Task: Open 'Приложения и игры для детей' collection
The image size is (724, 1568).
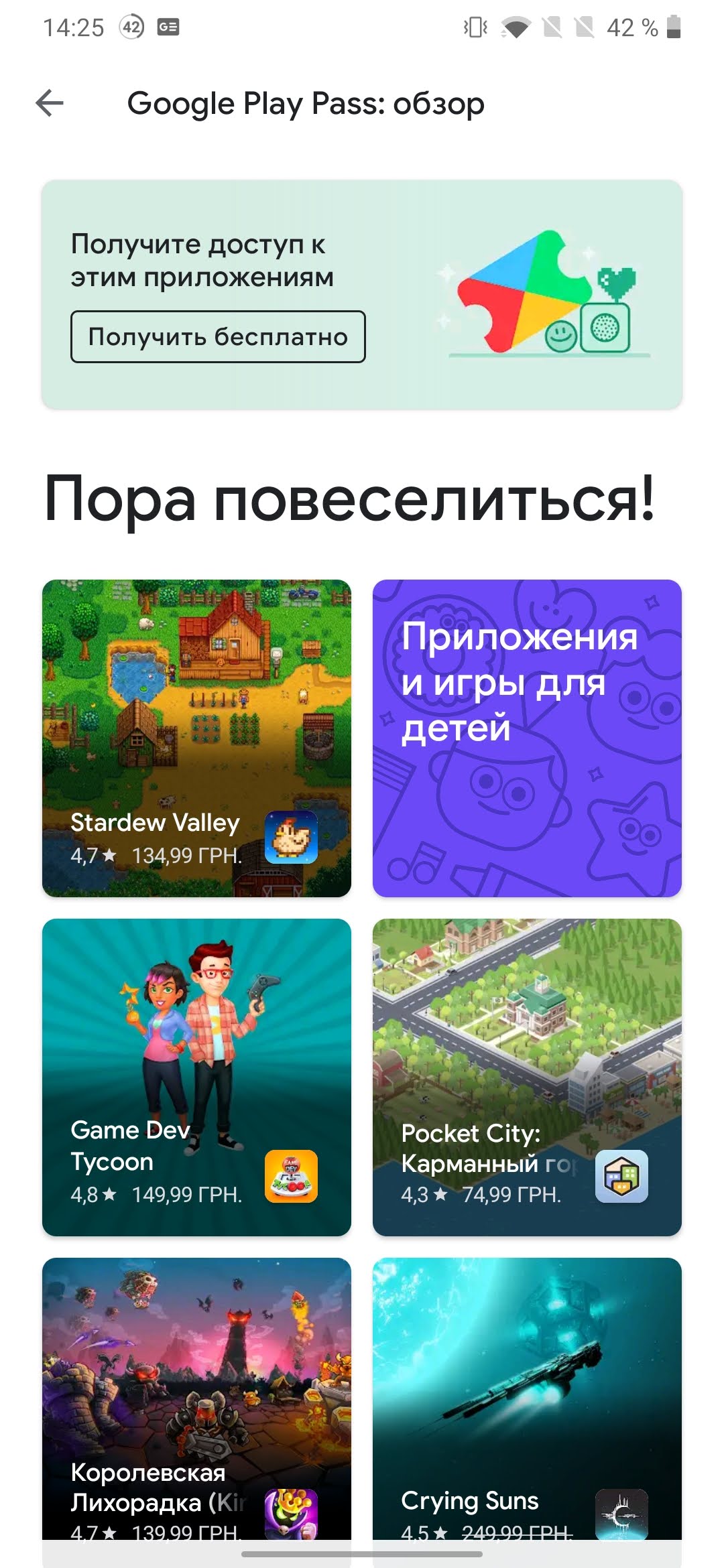Action: (527, 738)
